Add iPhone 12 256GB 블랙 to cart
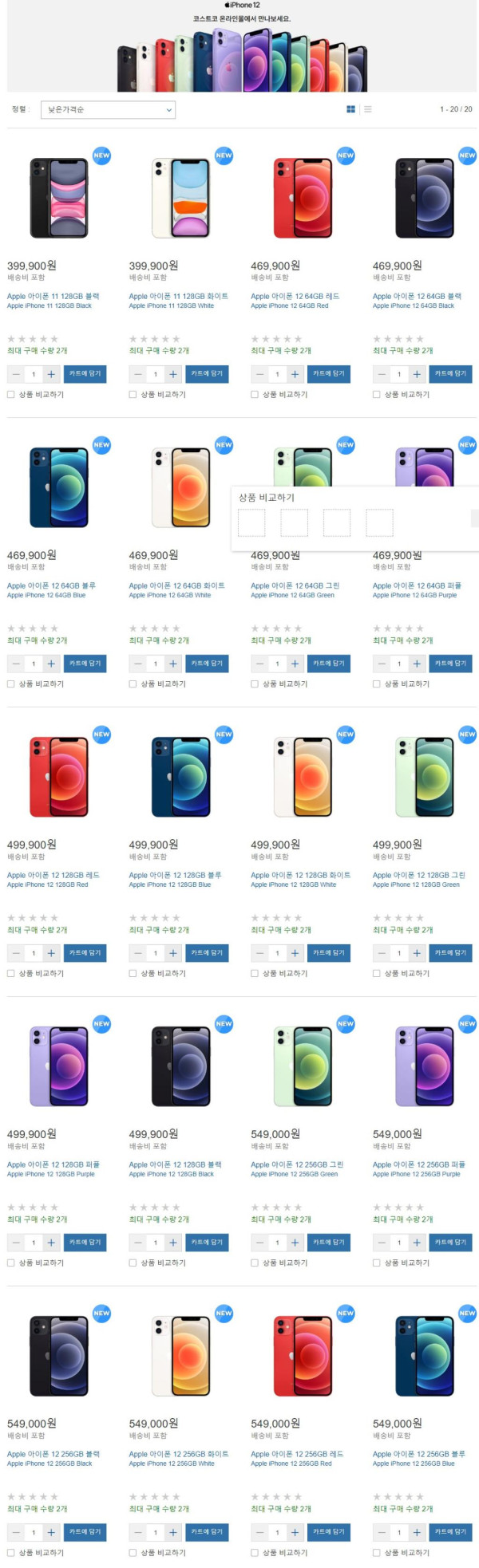 [x=85, y=1531]
